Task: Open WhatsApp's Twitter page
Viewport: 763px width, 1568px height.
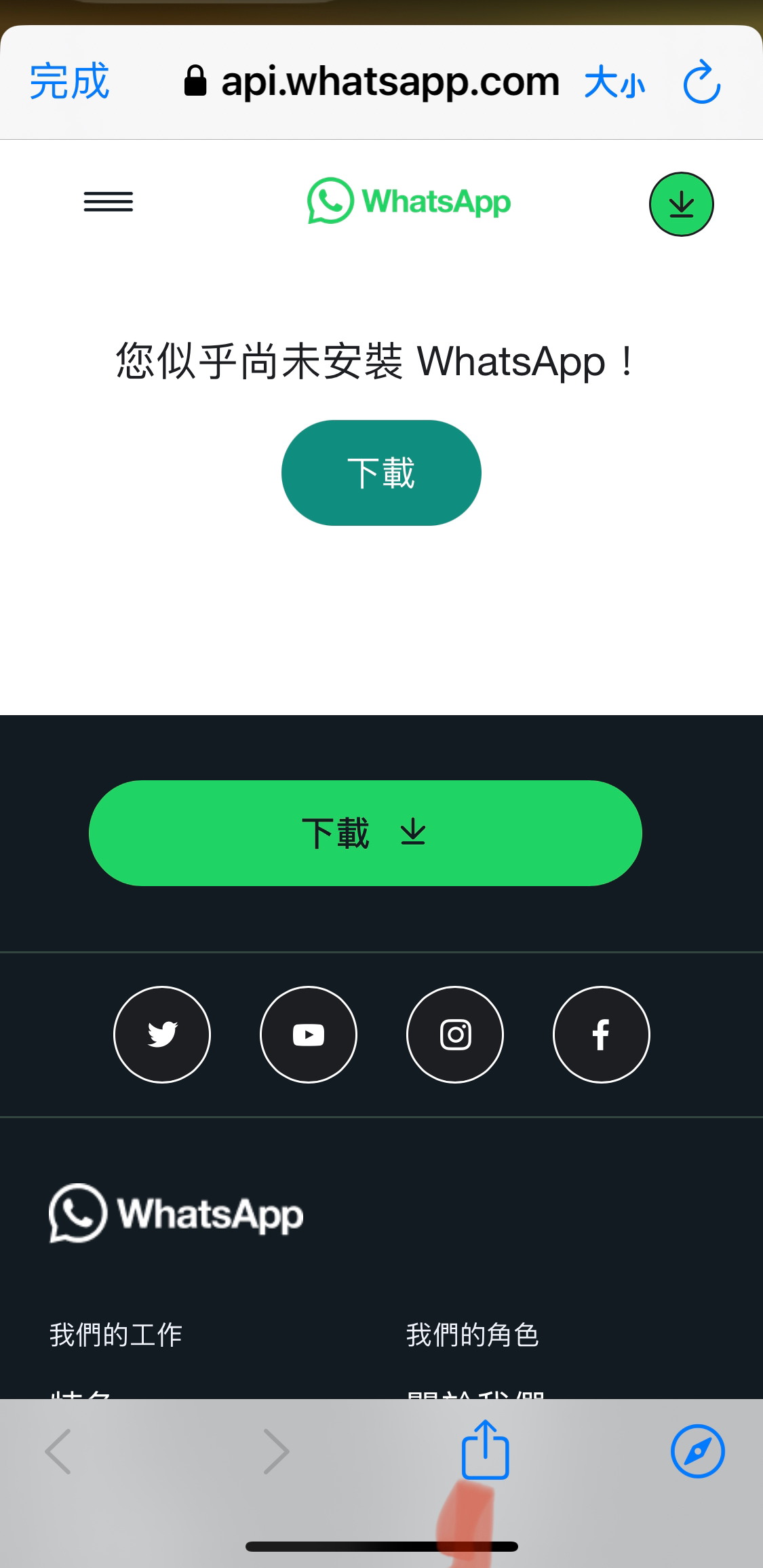Action: pos(162,1035)
